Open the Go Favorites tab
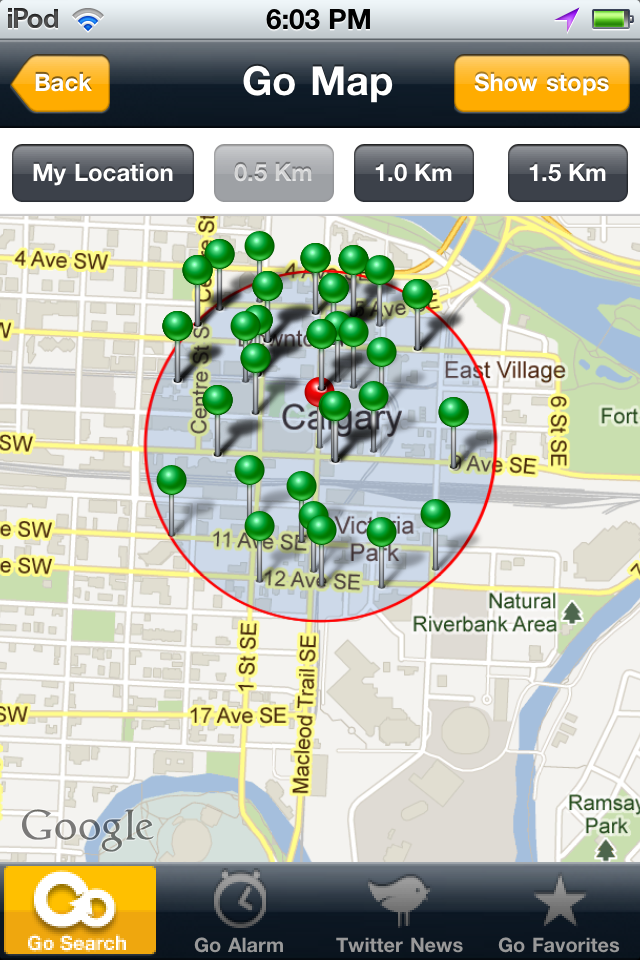Screen dimensions: 640x960 point(559,910)
